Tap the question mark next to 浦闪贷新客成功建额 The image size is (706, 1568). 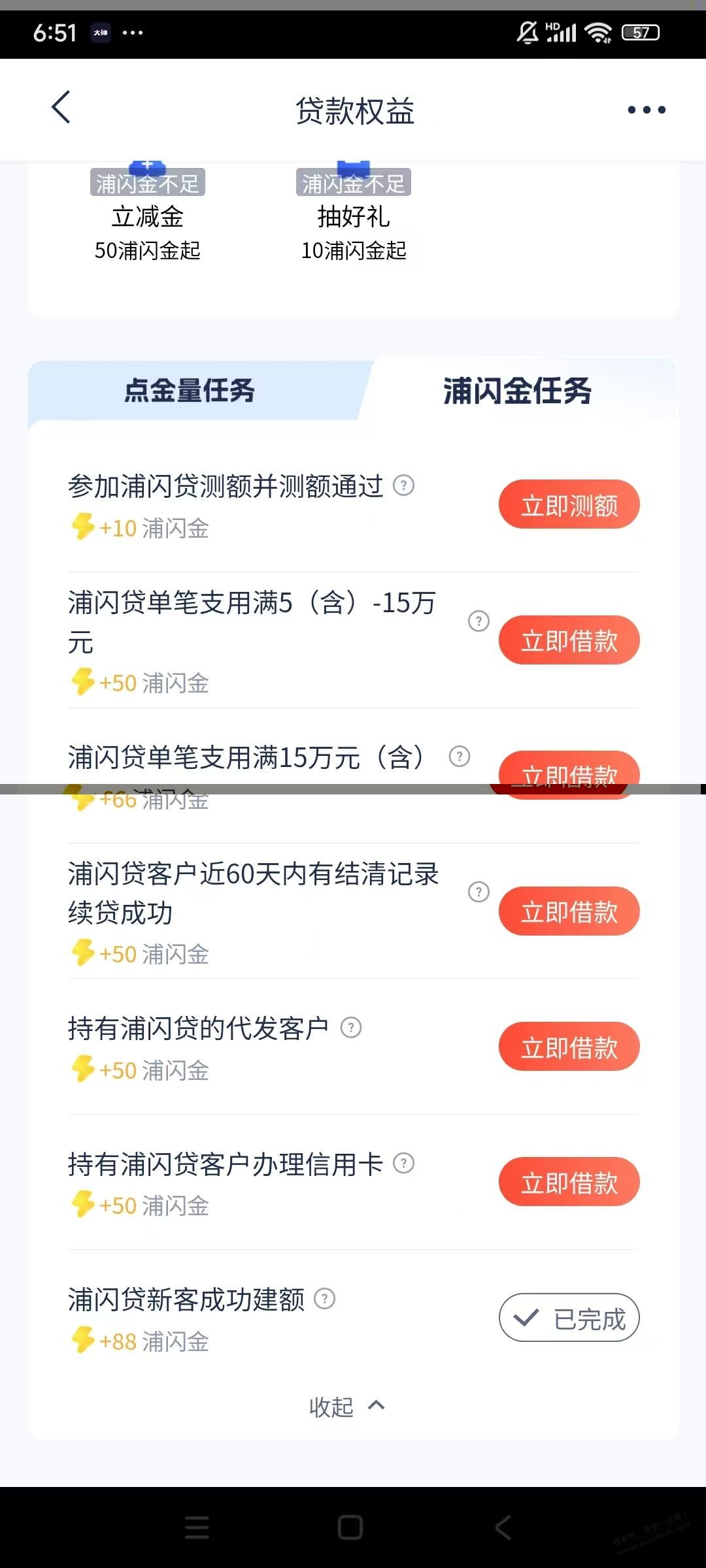point(325,1298)
